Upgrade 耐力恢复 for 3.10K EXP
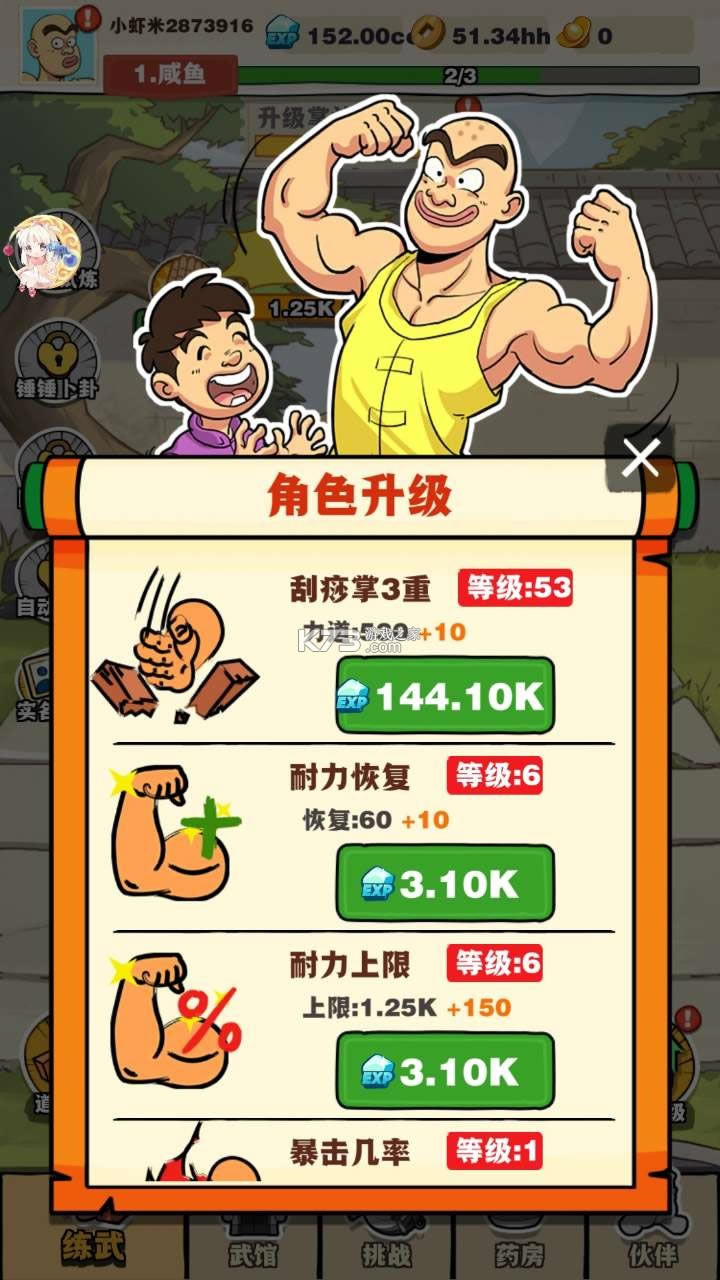Image resolution: width=720 pixels, height=1280 pixels. click(445, 883)
